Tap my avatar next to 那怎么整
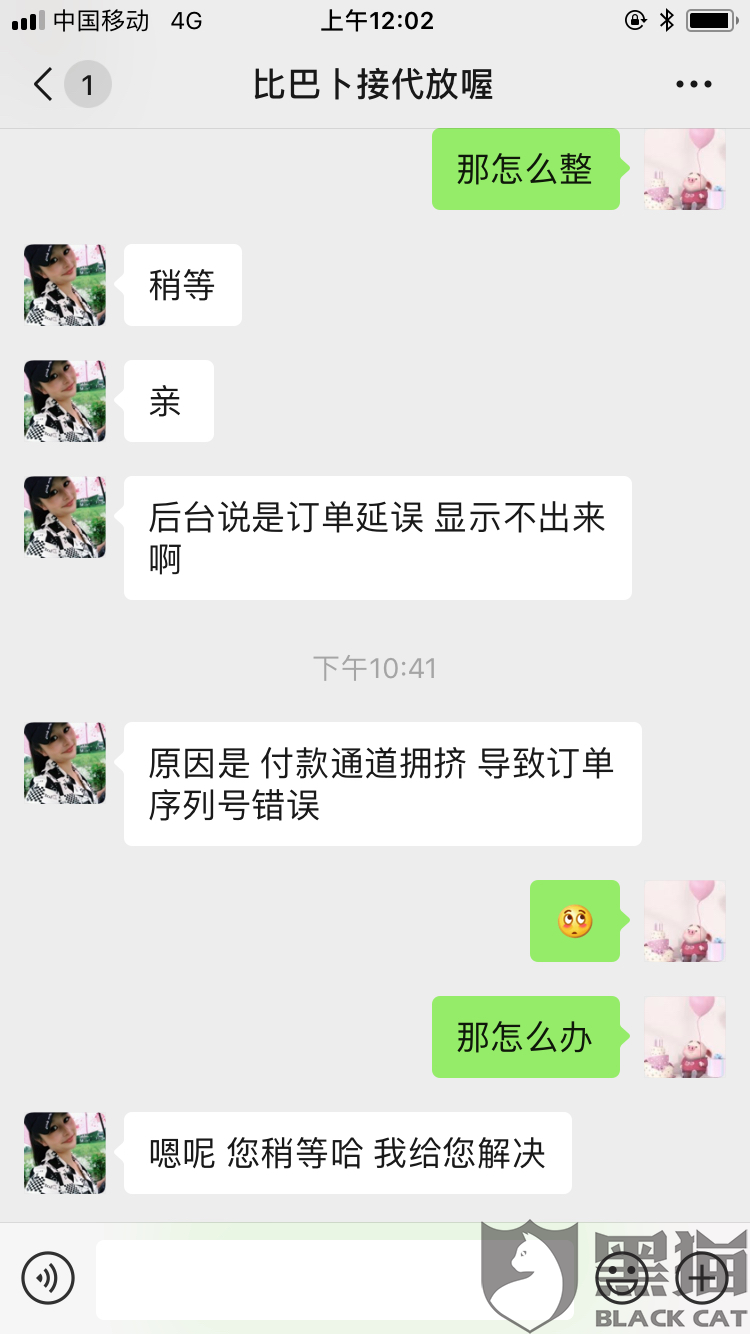 [x=685, y=169]
